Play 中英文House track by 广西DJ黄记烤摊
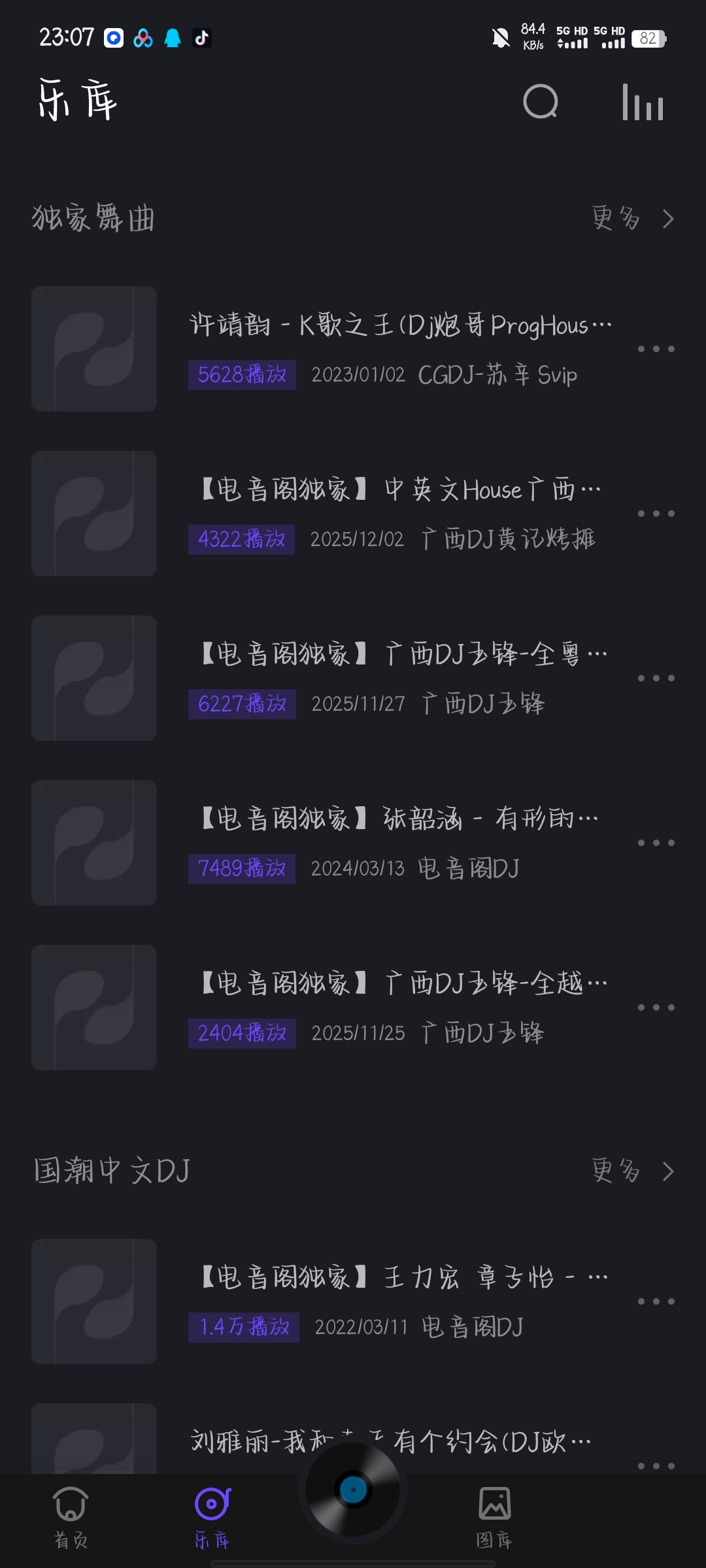This screenshot has height=1568, width=706. [400, 490]
